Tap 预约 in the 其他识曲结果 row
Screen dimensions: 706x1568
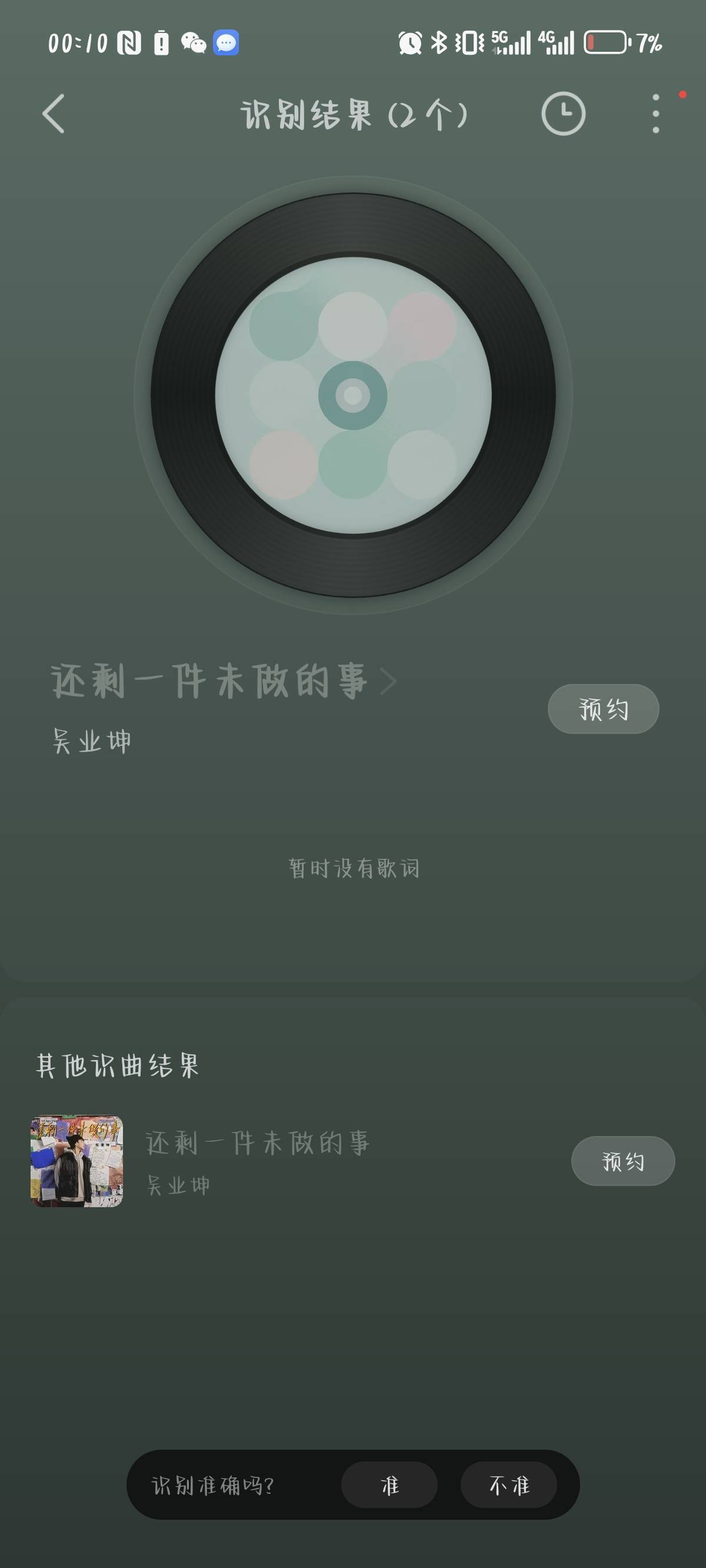(x=622, y=1161)
